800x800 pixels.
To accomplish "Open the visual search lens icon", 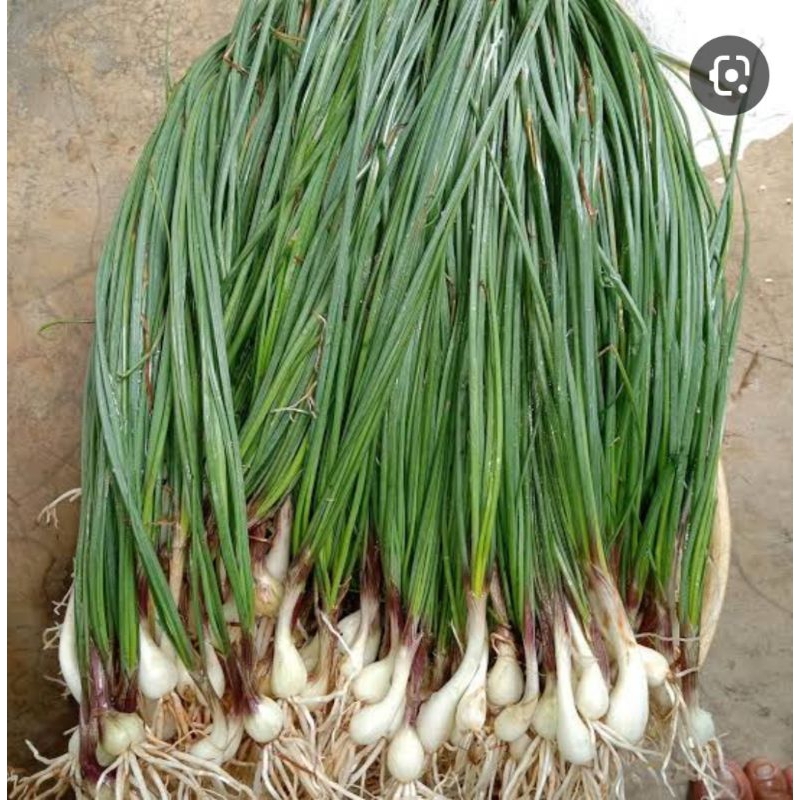I will tap(729, 75).
